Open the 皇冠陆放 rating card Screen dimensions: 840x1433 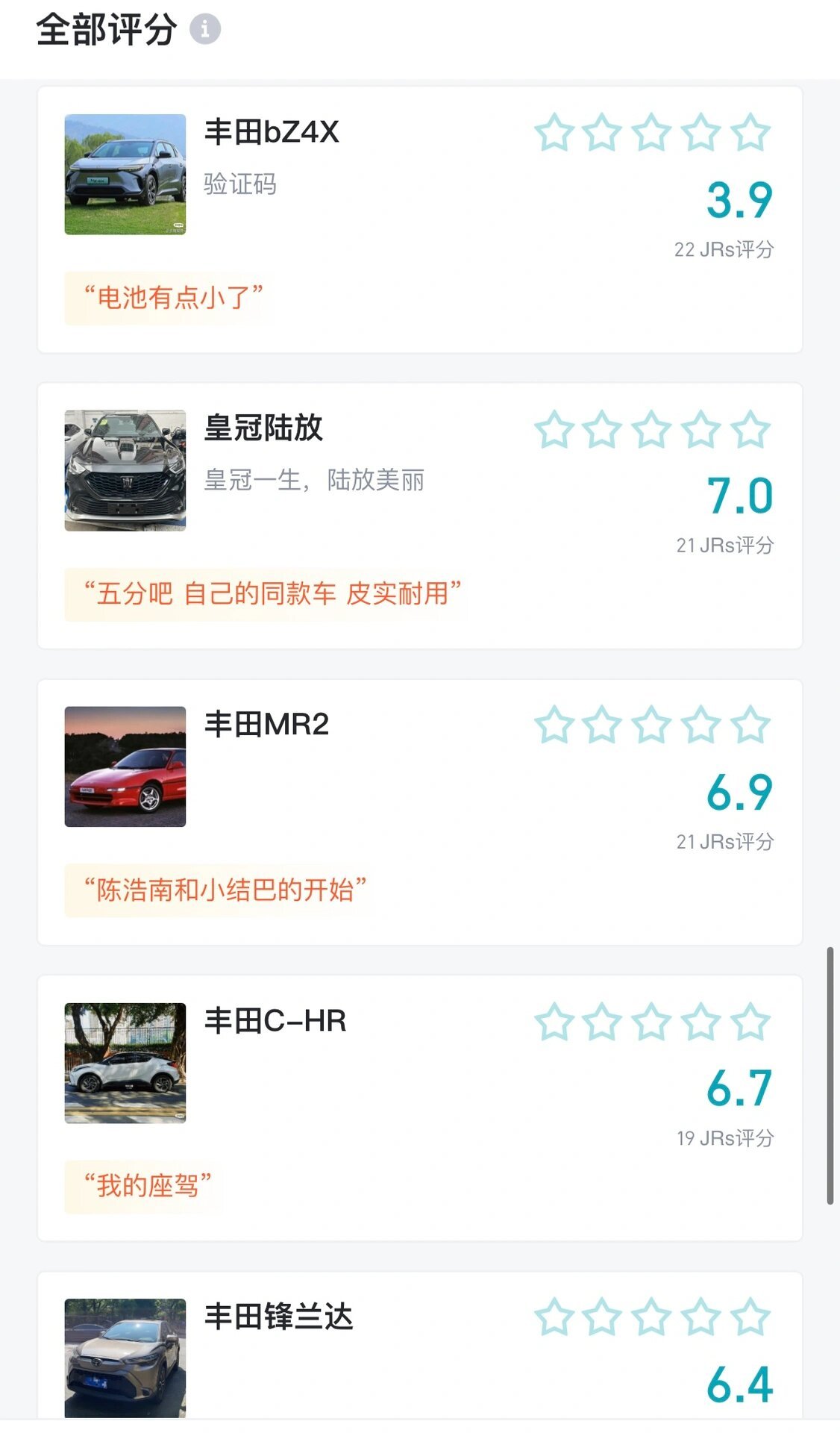click(x=420, y=516)
